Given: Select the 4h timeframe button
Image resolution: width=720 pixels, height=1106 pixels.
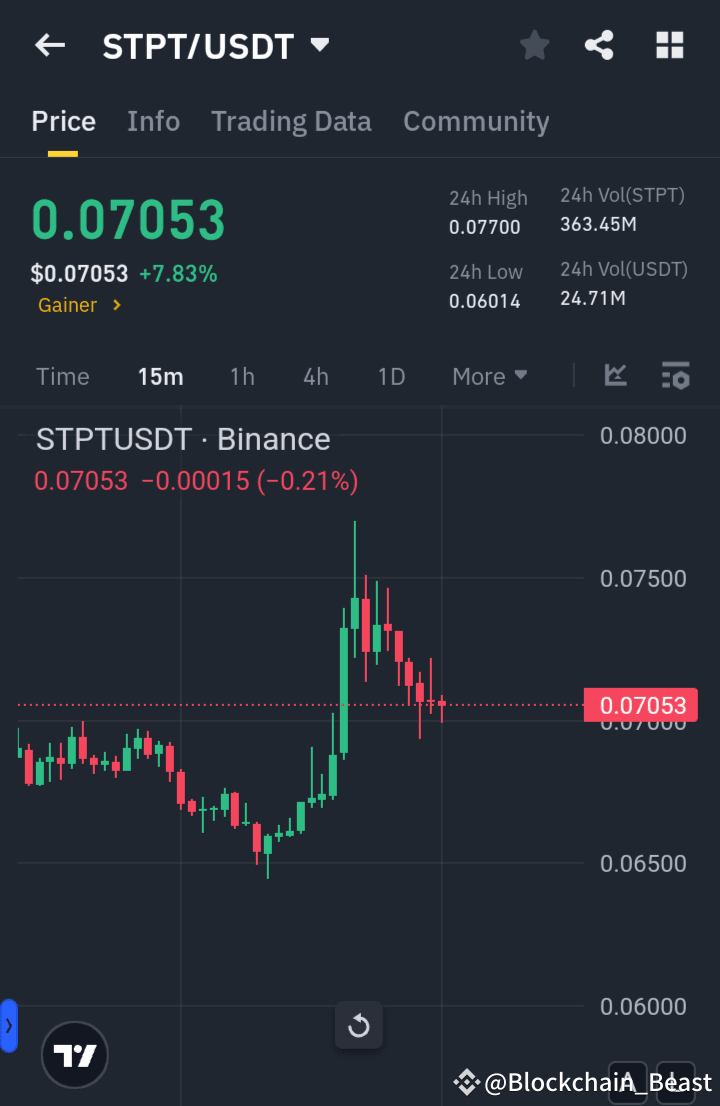Looking at the screenshot, I should [315, 376].
